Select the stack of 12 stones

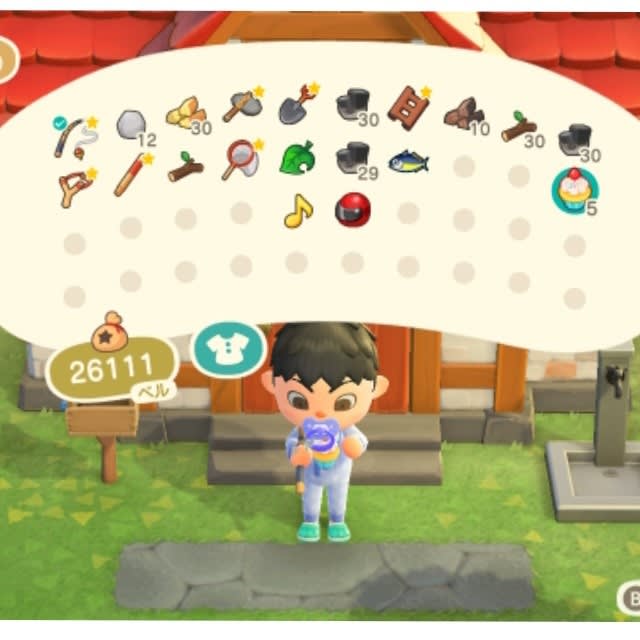pyautogui.click(x=130, y=124)
